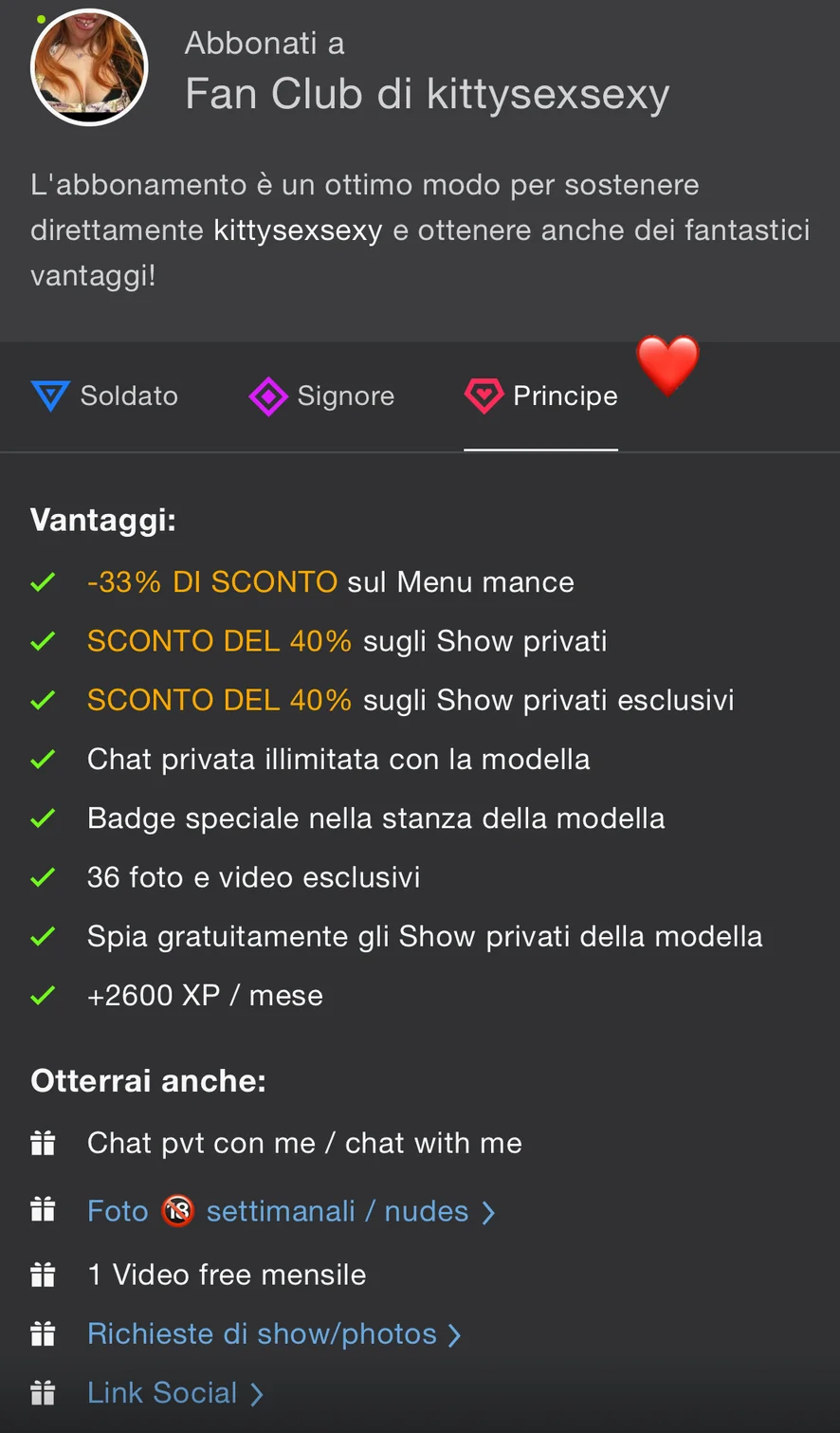This screenshot has height=1433, width=840.
Task: Switch to the Soldato tier tab
Action: [x=105, y=395]
